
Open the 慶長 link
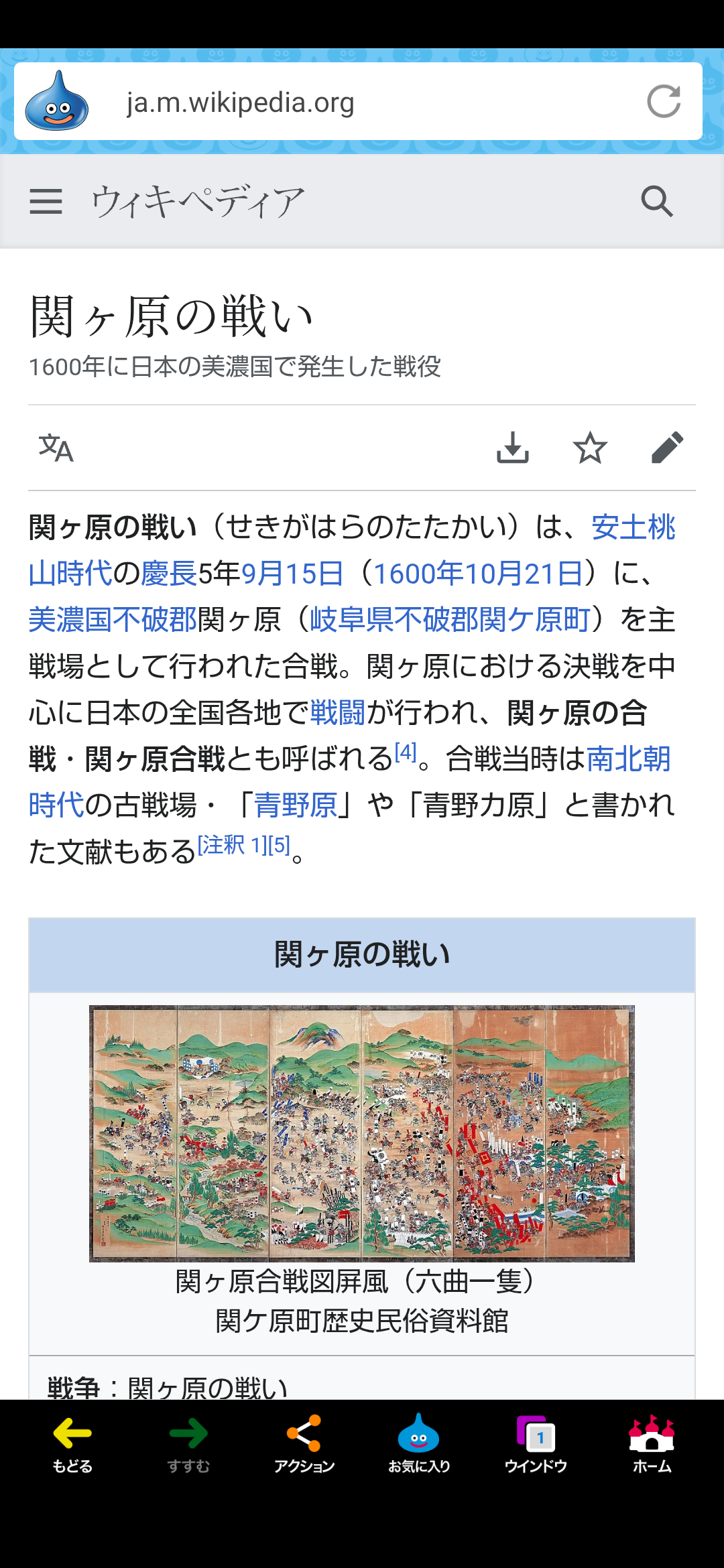(x=170, y=574)
